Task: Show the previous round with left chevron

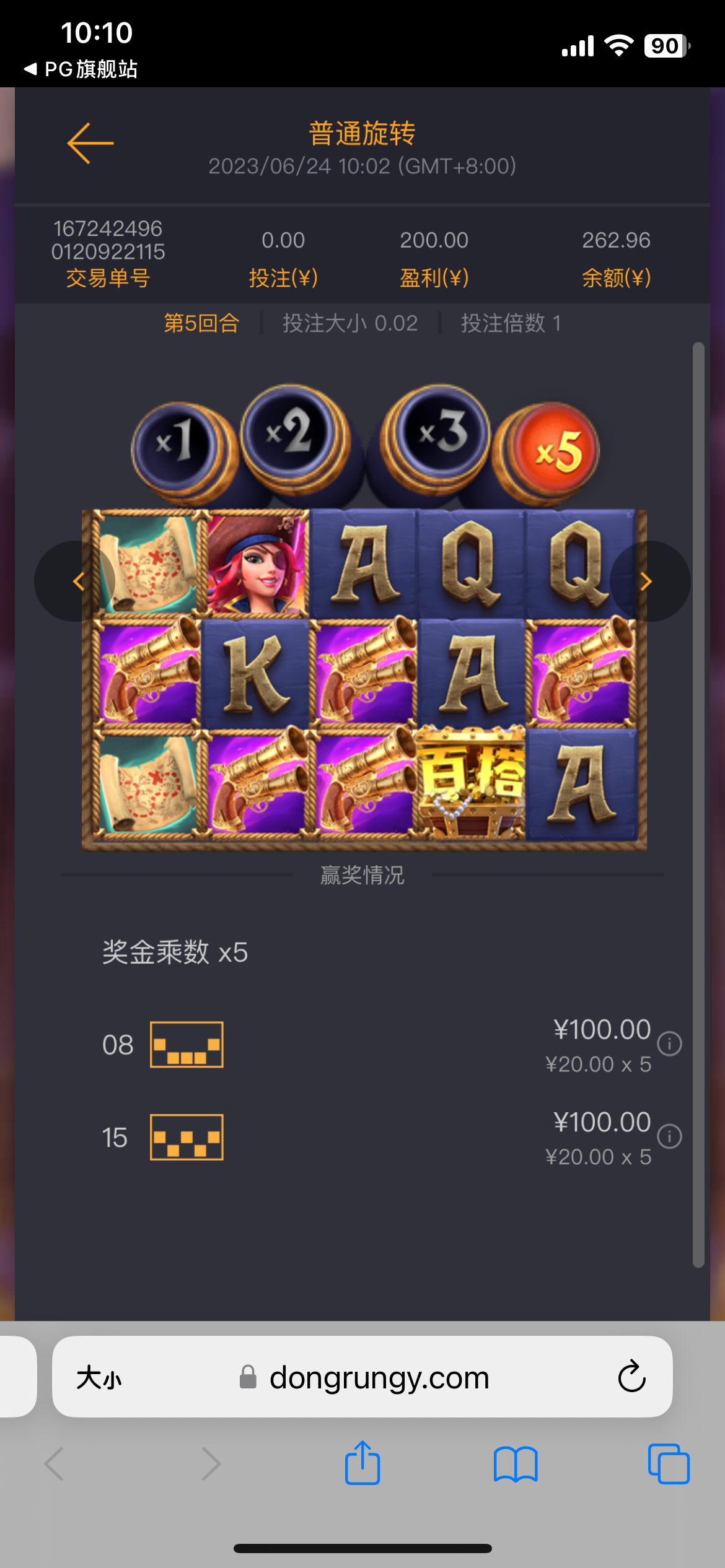Action: 77,581
